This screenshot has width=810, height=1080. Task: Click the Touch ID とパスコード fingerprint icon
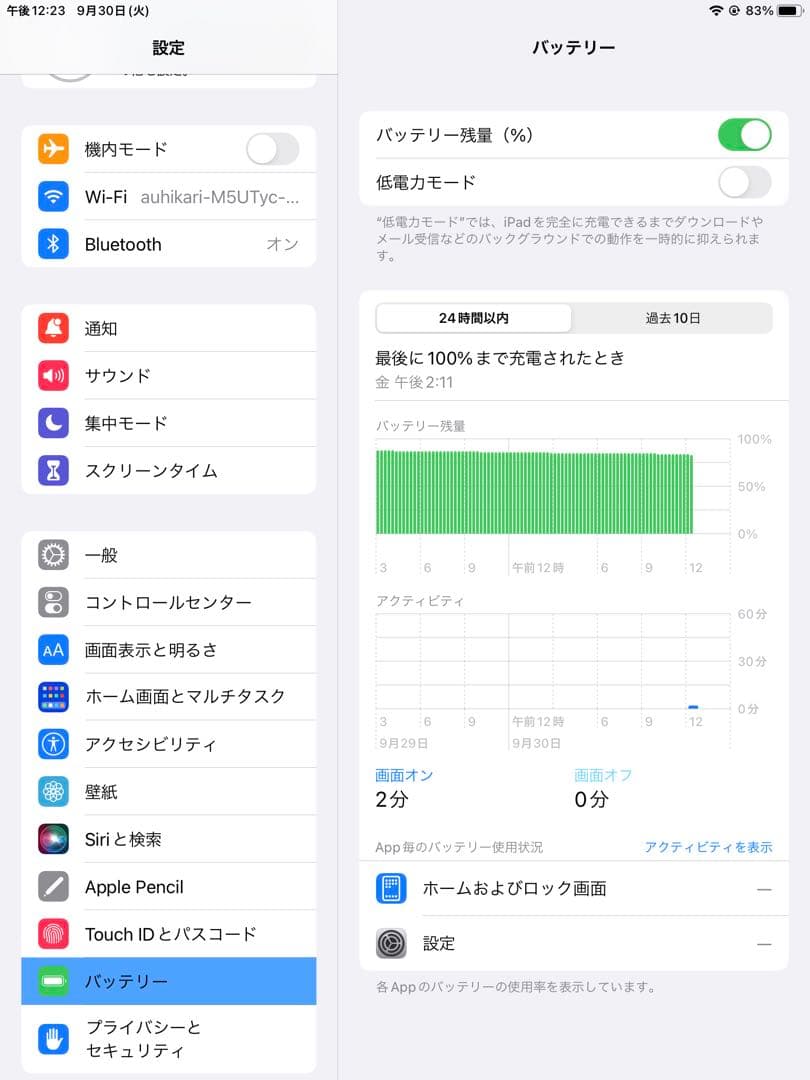click(52, 934)
